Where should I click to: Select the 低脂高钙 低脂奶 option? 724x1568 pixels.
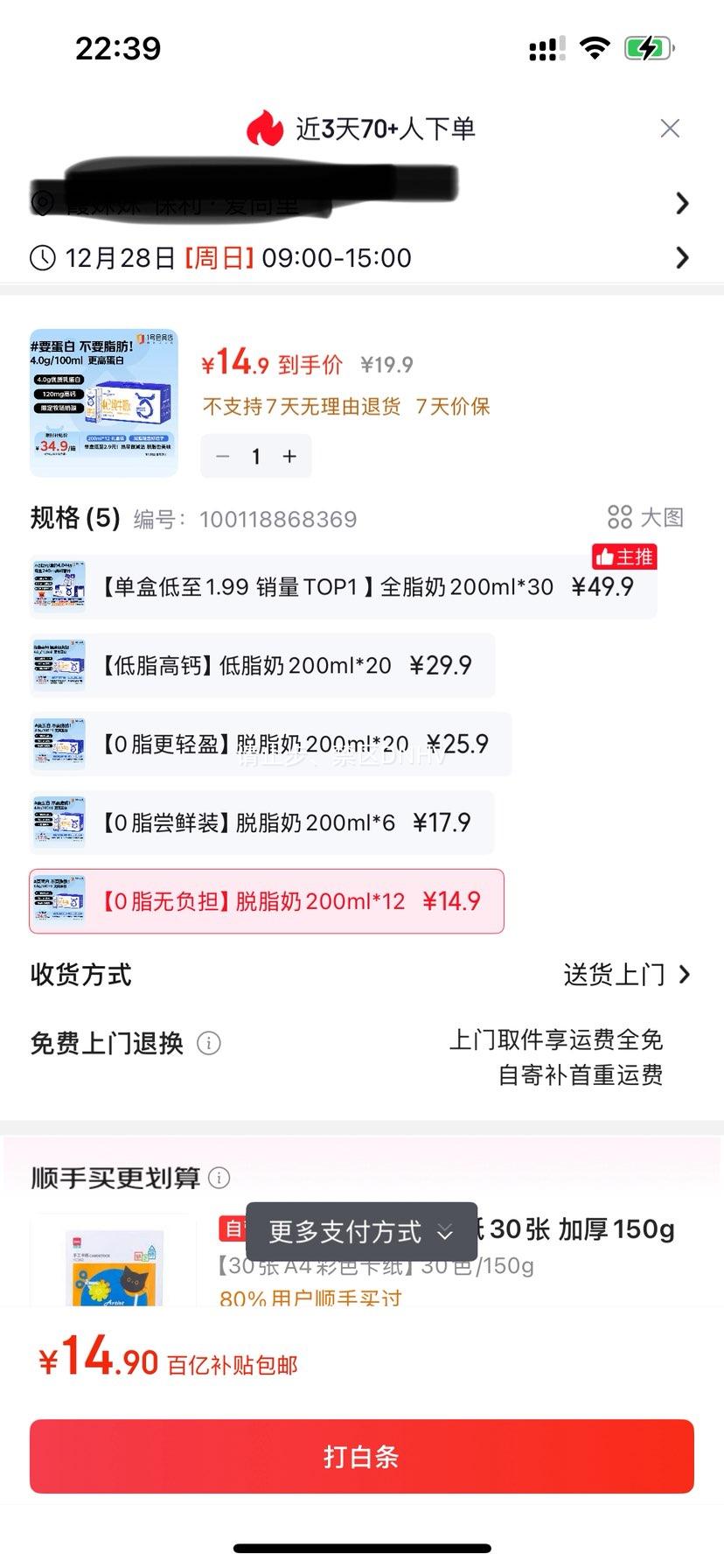tap(280, 665)
